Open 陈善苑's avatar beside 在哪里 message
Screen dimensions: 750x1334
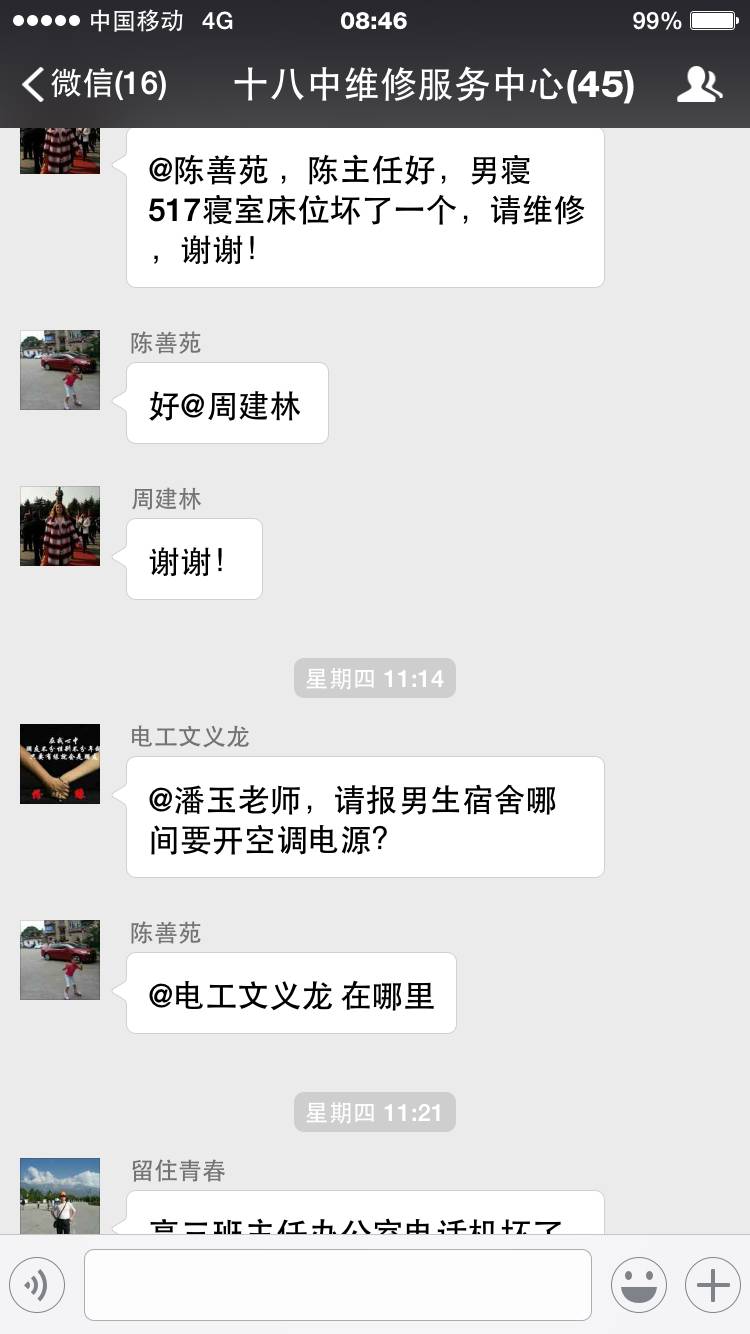60,960
